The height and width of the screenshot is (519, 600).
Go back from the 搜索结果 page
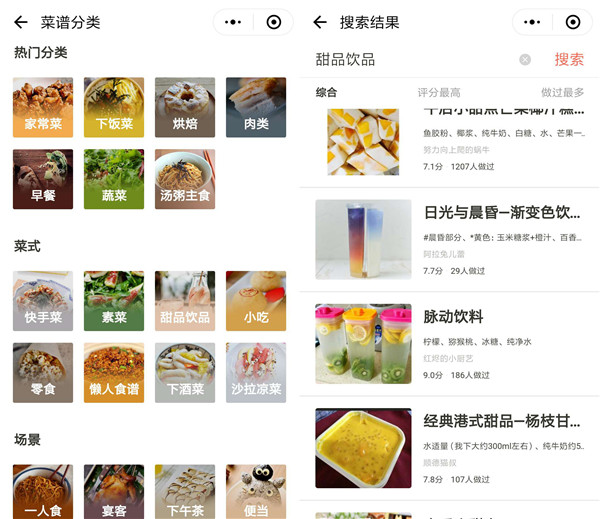coord(320,22)
